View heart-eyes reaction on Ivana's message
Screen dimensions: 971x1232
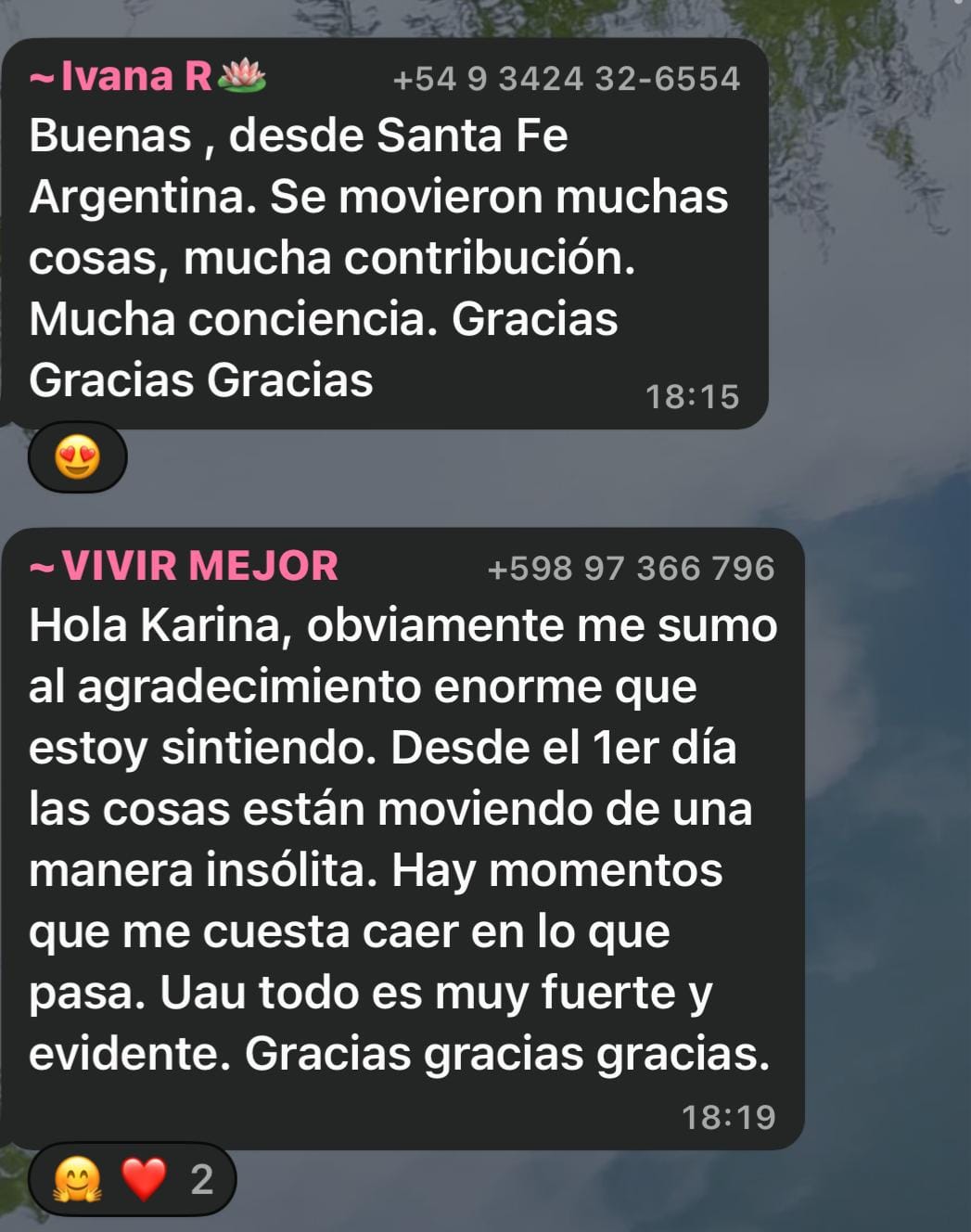(x=78, y=457)
